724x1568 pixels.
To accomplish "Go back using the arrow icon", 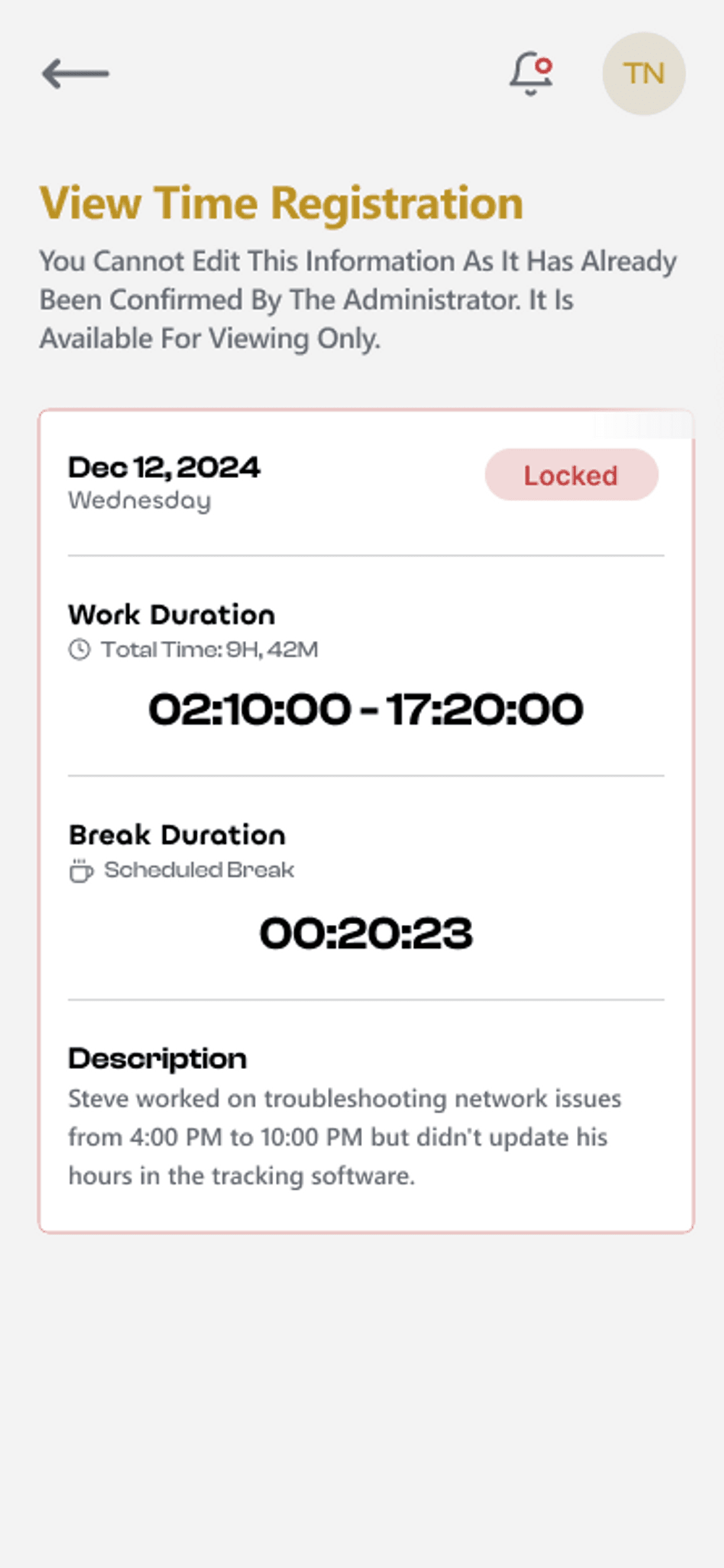I will 75,74.
